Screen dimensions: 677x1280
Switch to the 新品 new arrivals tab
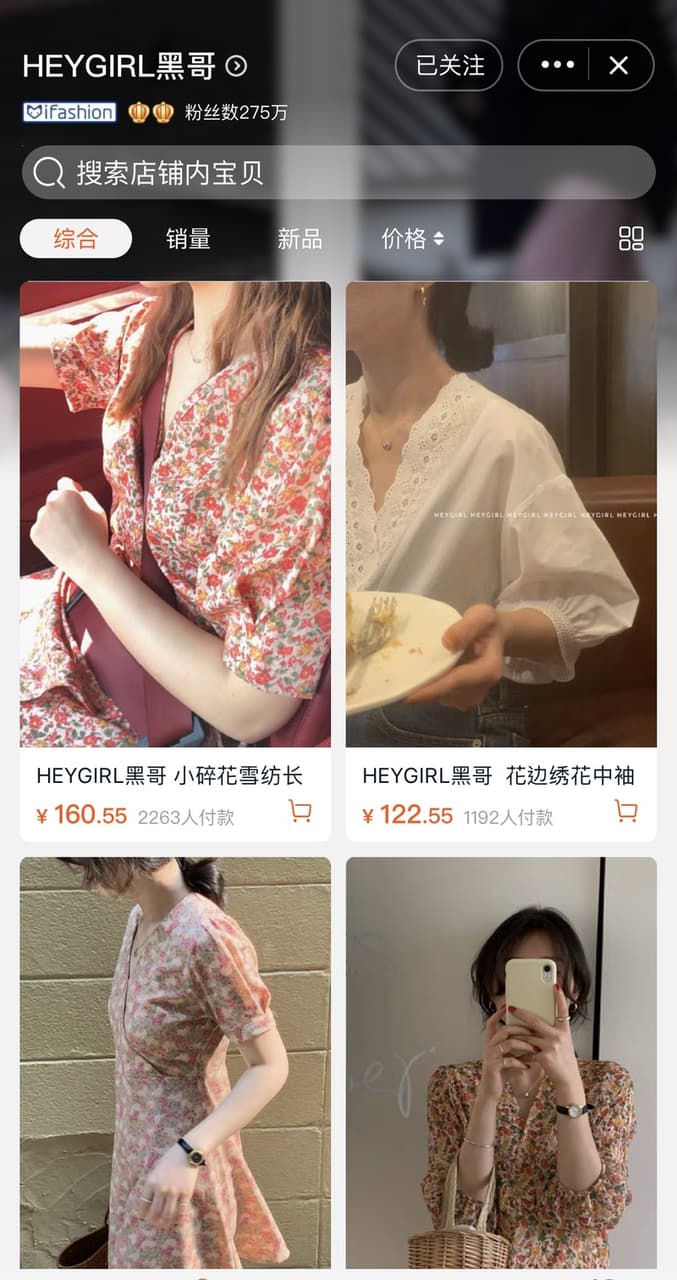tap(300, 238)
